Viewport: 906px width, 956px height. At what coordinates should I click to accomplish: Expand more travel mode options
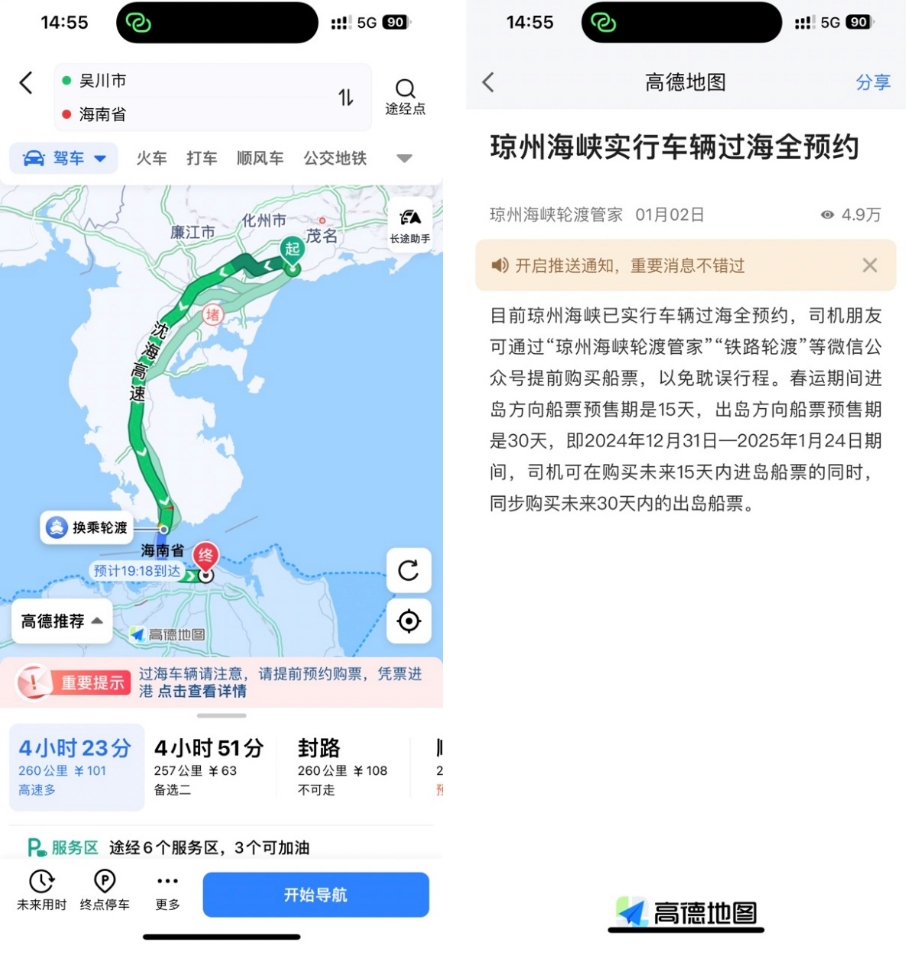tap(404, 158)
